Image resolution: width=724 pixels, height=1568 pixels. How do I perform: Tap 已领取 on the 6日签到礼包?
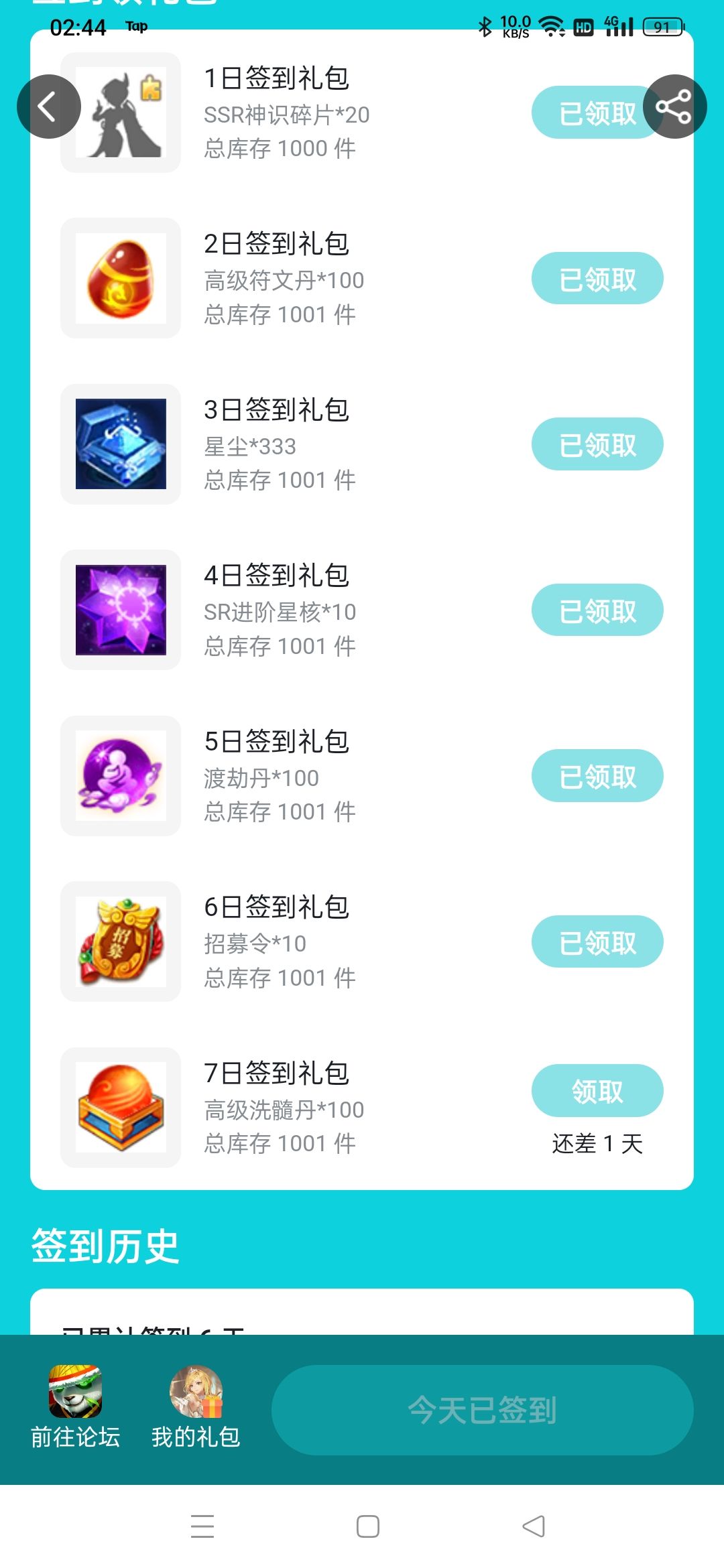pyautogui.click(x=597, y=942)
